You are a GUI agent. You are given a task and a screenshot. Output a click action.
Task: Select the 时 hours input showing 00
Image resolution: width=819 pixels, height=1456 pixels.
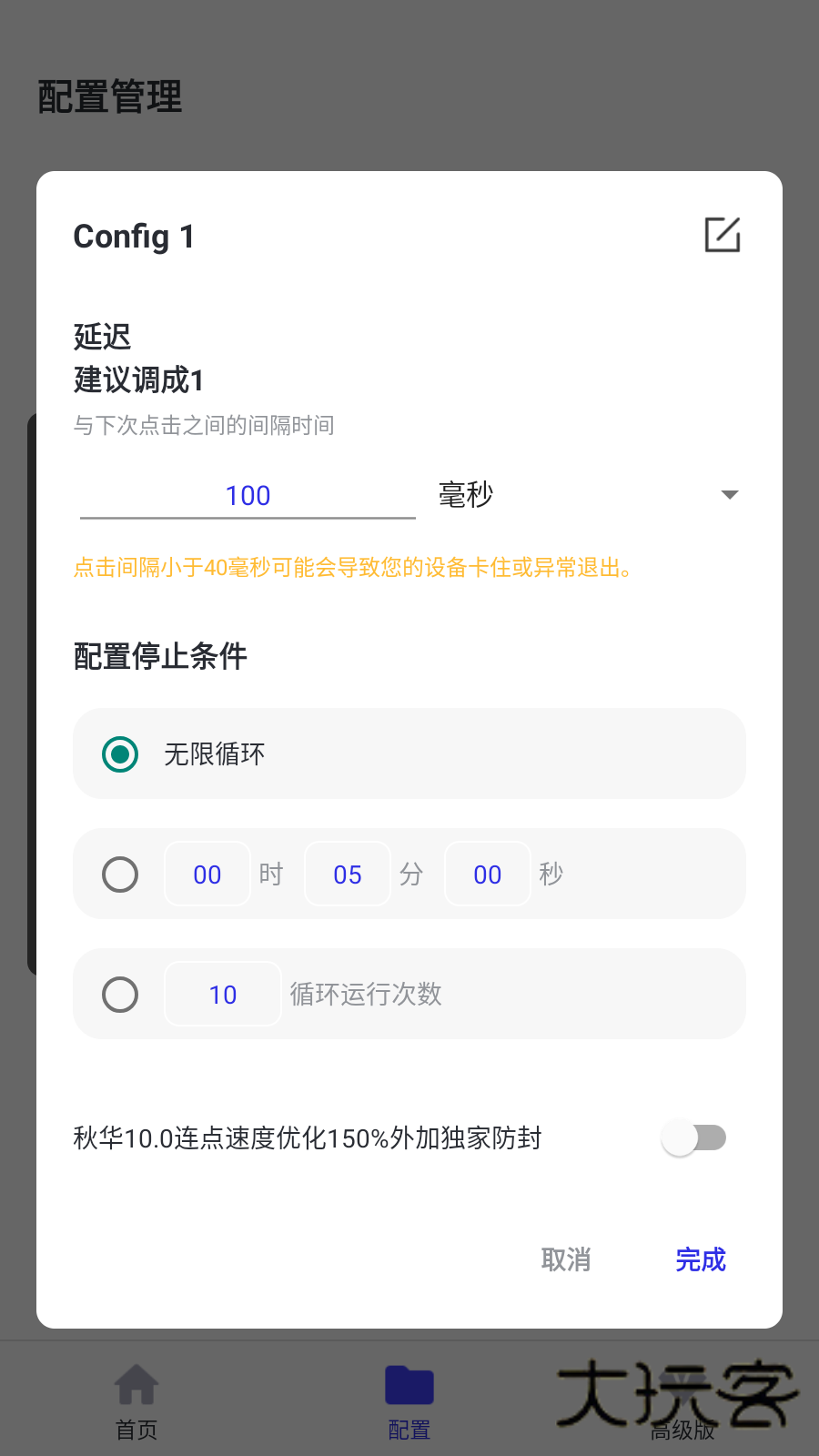click(x=207, y=874)
